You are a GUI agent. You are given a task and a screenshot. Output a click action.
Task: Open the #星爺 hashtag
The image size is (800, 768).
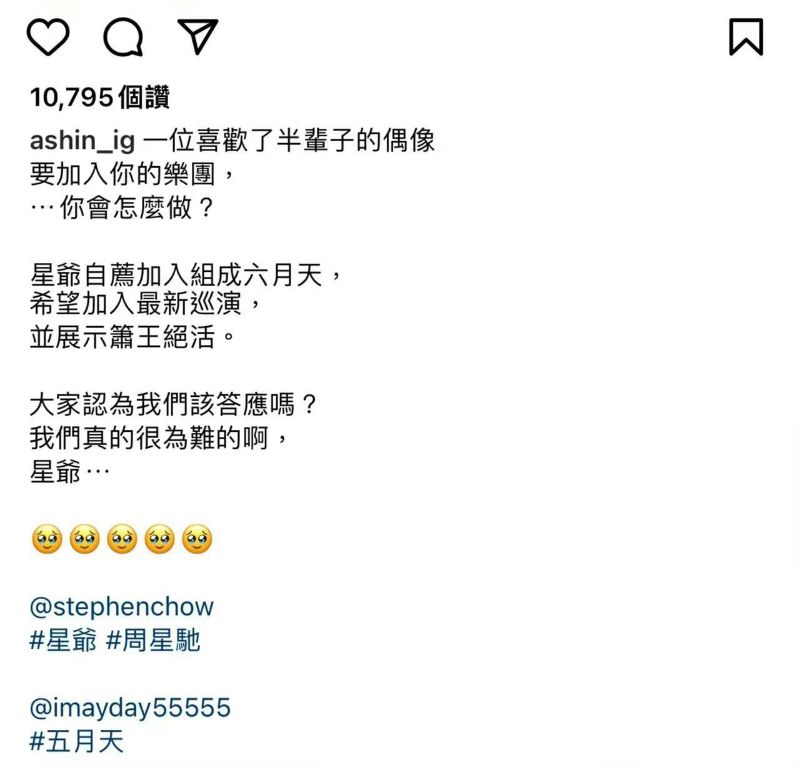click(x=64, y=640)
